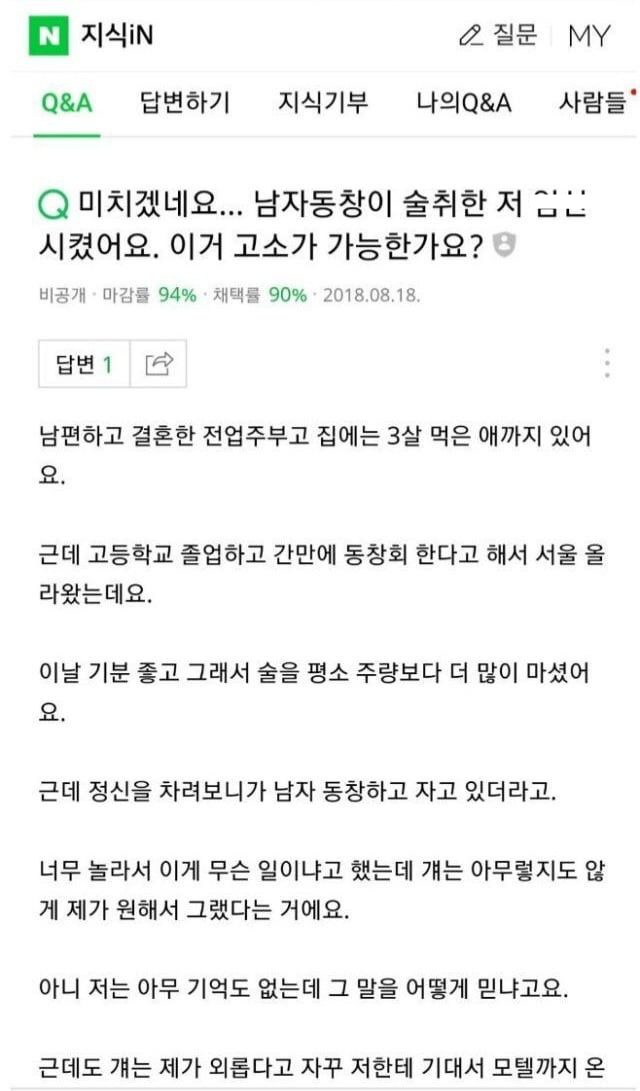Viewport: 640px width, 1091px height.
Task: Open the 지식기부 tab
Action: [323, 102]
